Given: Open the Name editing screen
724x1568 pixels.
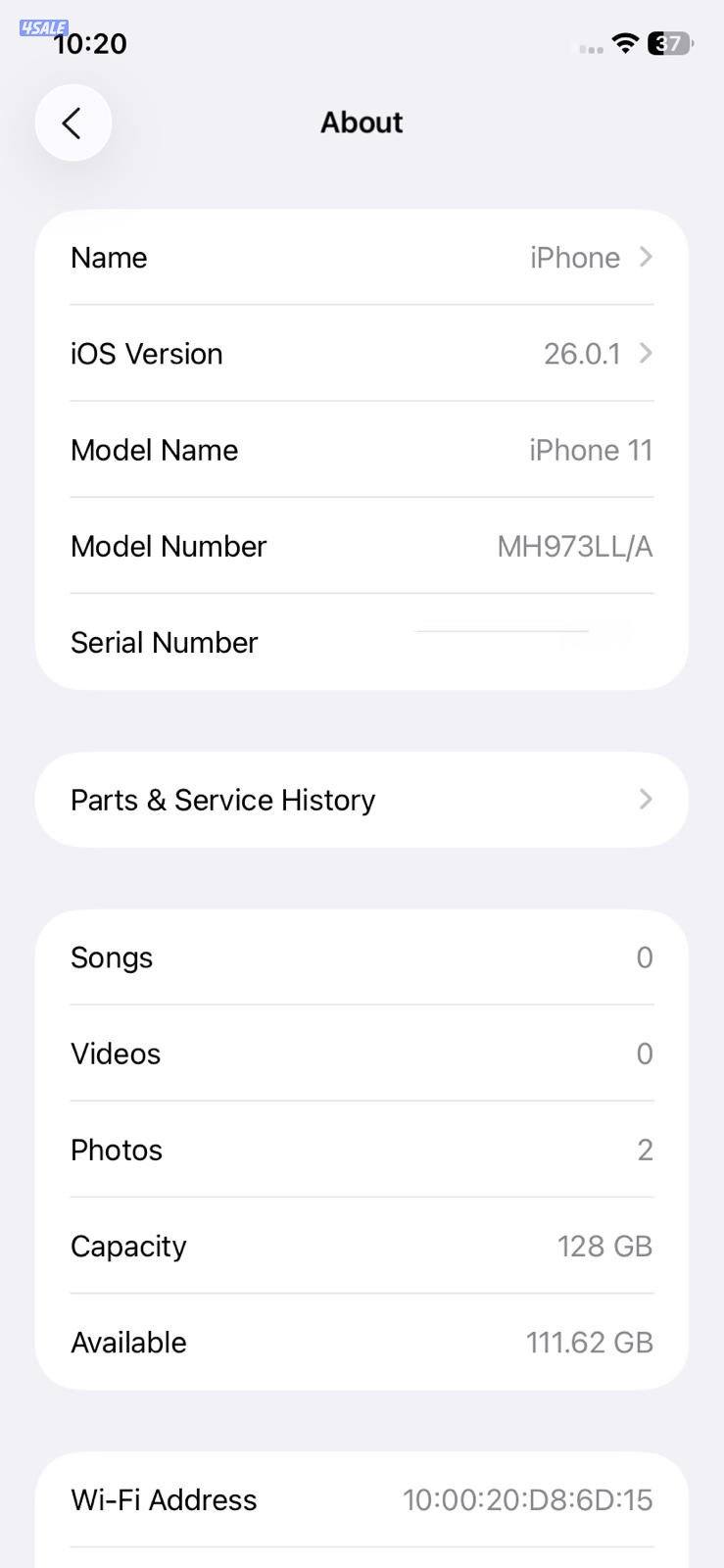Looking at the screenshot, I should pos(362,257).
